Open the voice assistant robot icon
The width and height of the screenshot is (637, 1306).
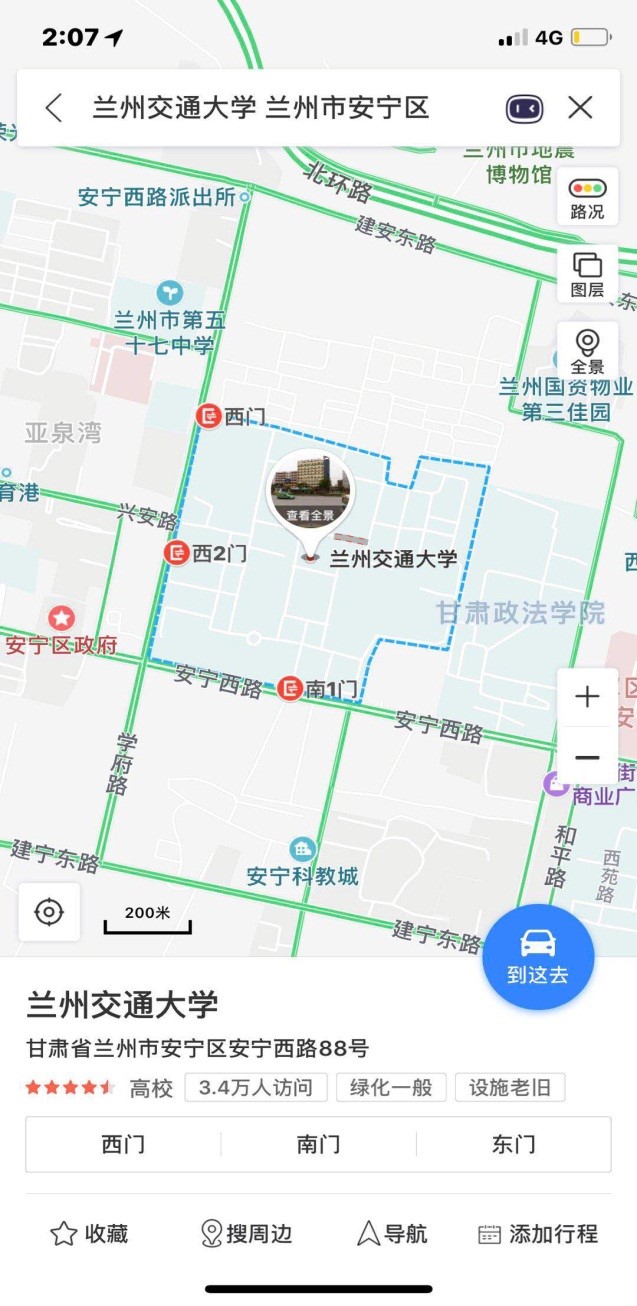click(x=524, y=108)
